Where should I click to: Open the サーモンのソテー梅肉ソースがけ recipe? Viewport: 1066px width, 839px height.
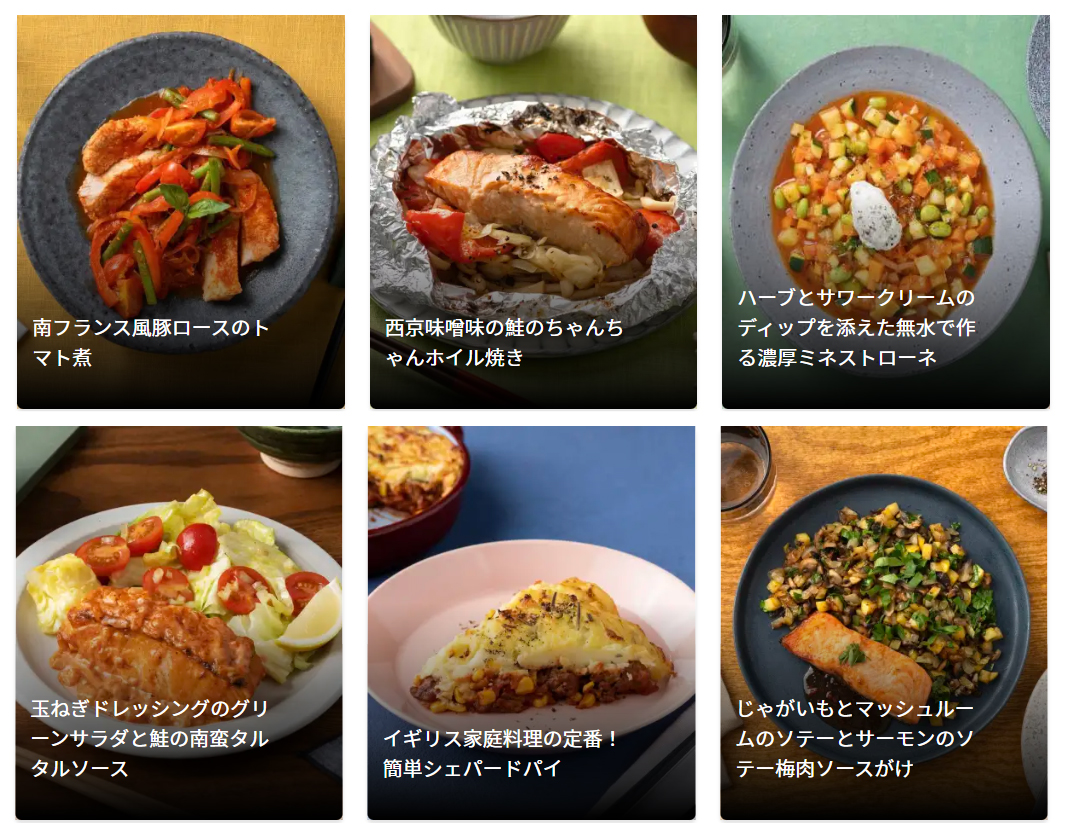[x=883, y=623]
